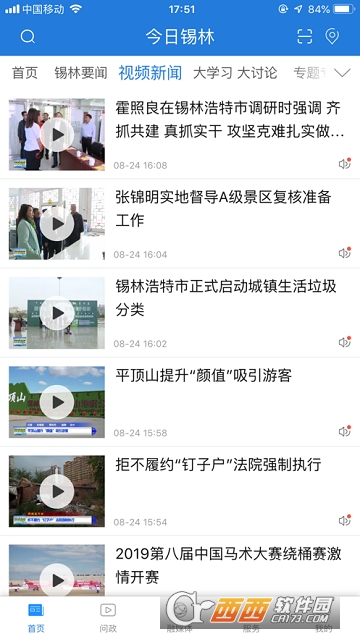Open 锡林浩特市正式启动城镇生活垃圾分类 video
Image resolution: width=360 pixels, height=639 pixels.
pyautogui.click(x=180, y=313)
